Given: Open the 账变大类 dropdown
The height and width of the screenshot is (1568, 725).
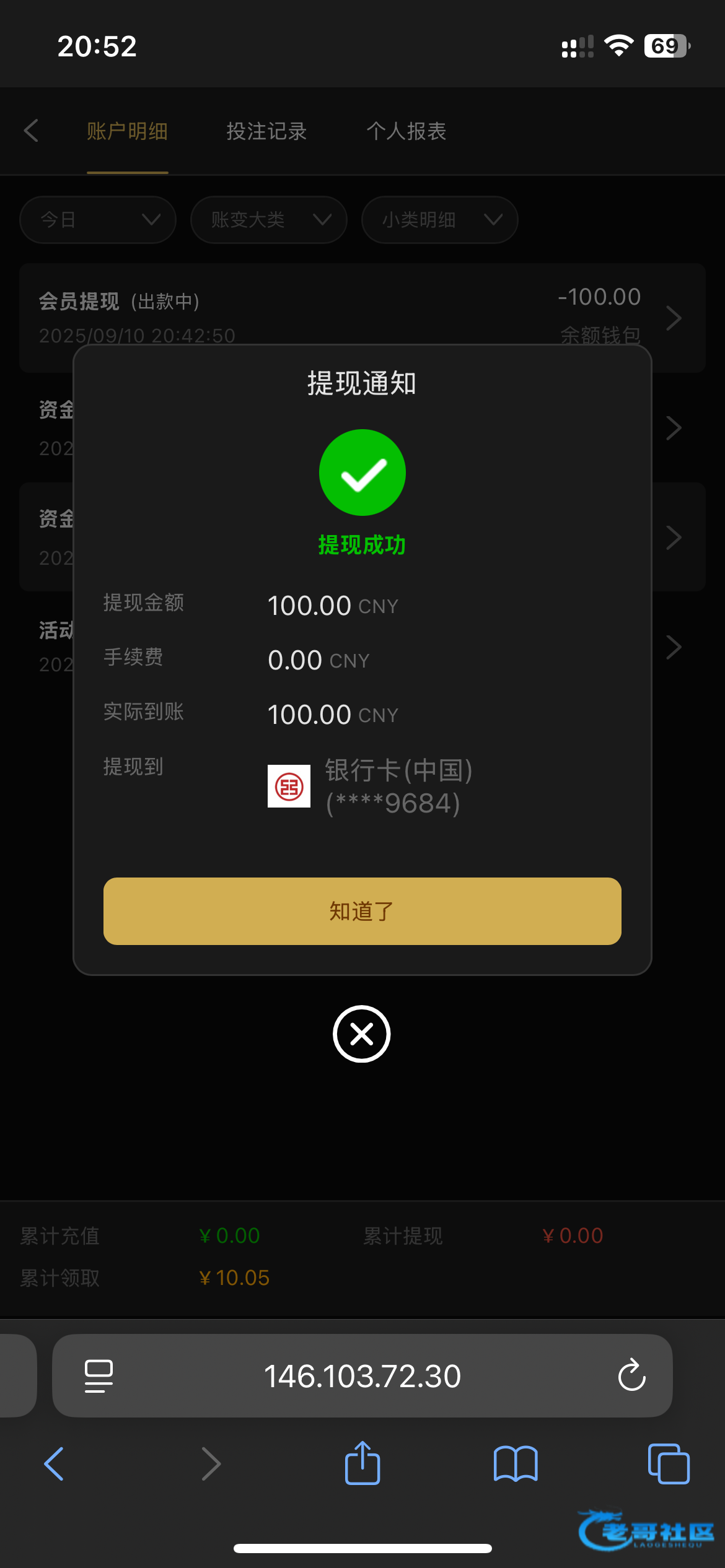Looking at the screenshot, I should pos(269,220).
